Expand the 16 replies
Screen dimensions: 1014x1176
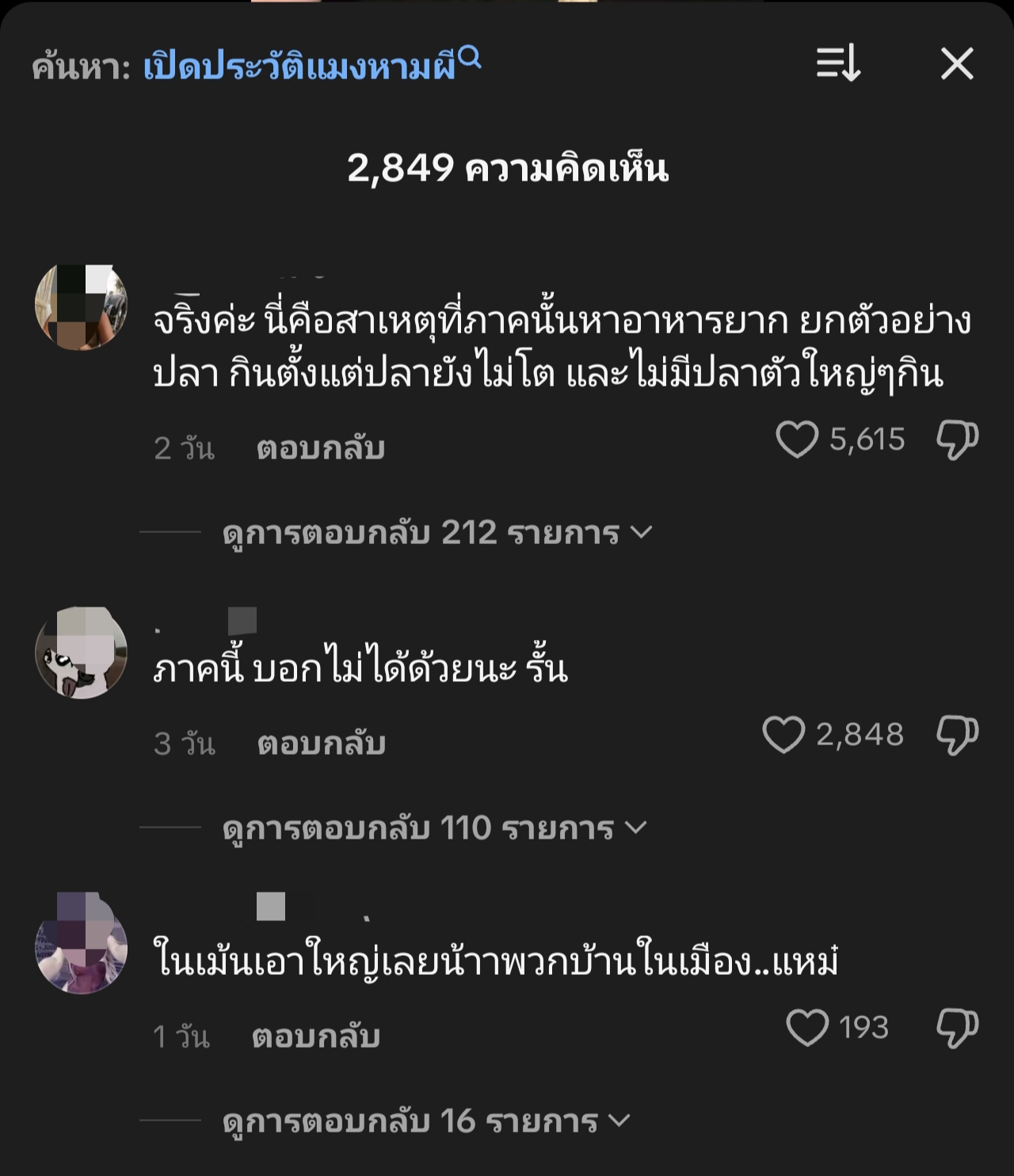425,1121
